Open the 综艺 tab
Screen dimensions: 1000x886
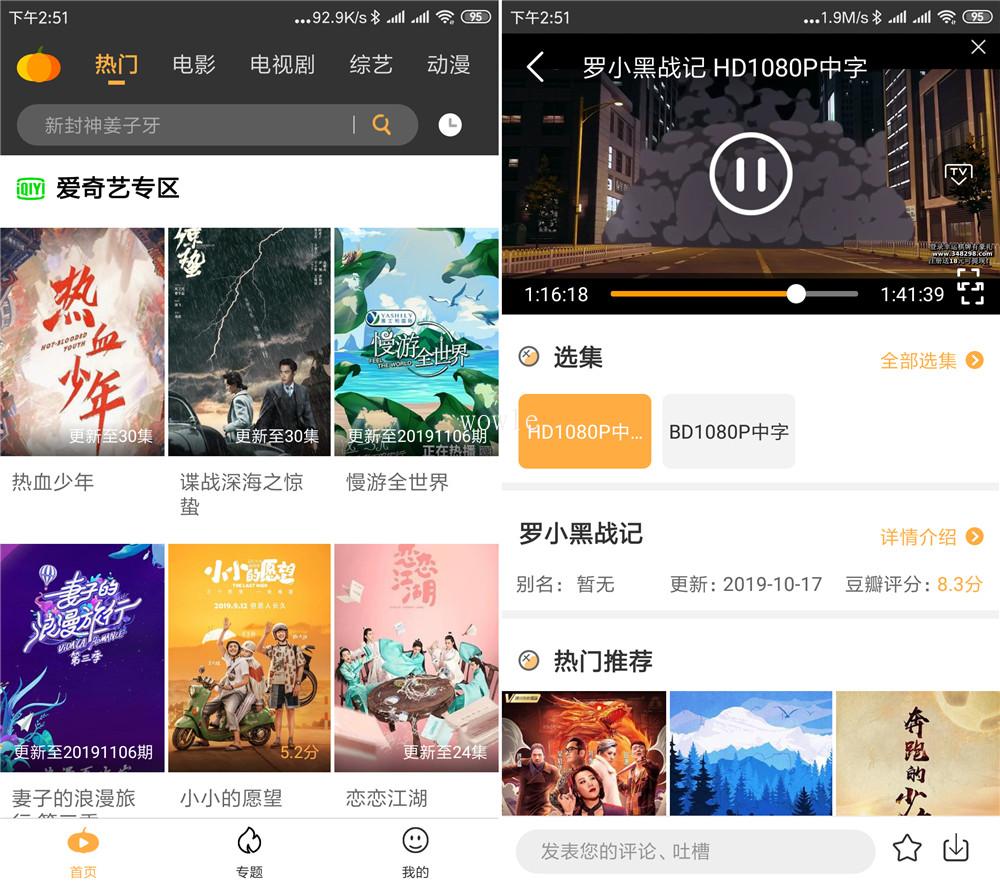(x=371, y=64)
